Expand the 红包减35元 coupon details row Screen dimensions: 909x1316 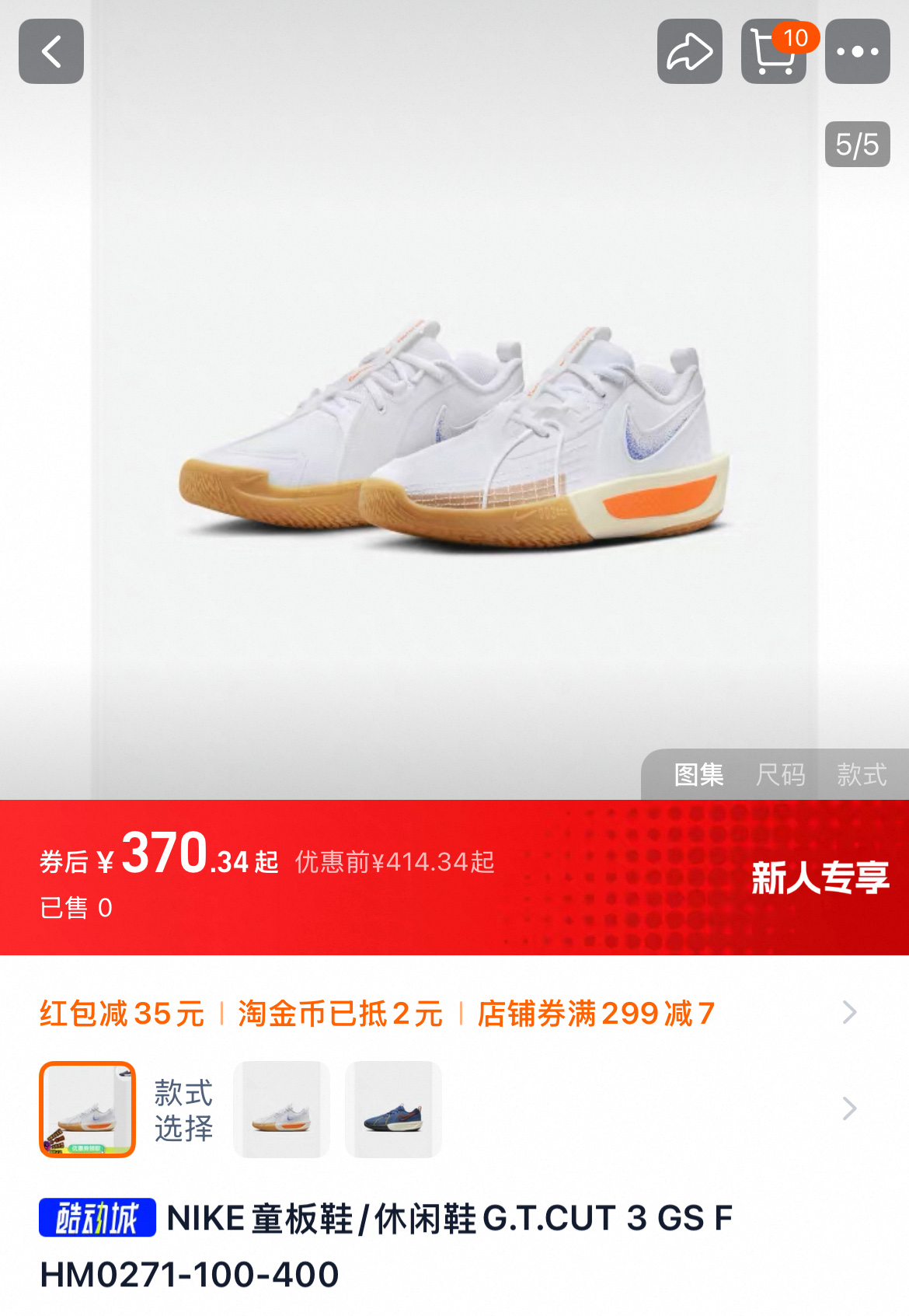click(x=848, y=1012)
